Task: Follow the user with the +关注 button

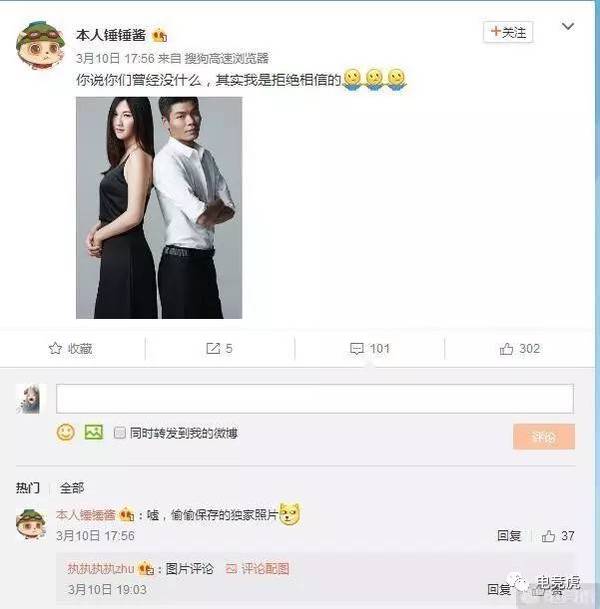Action: click(x=508, y=33)
